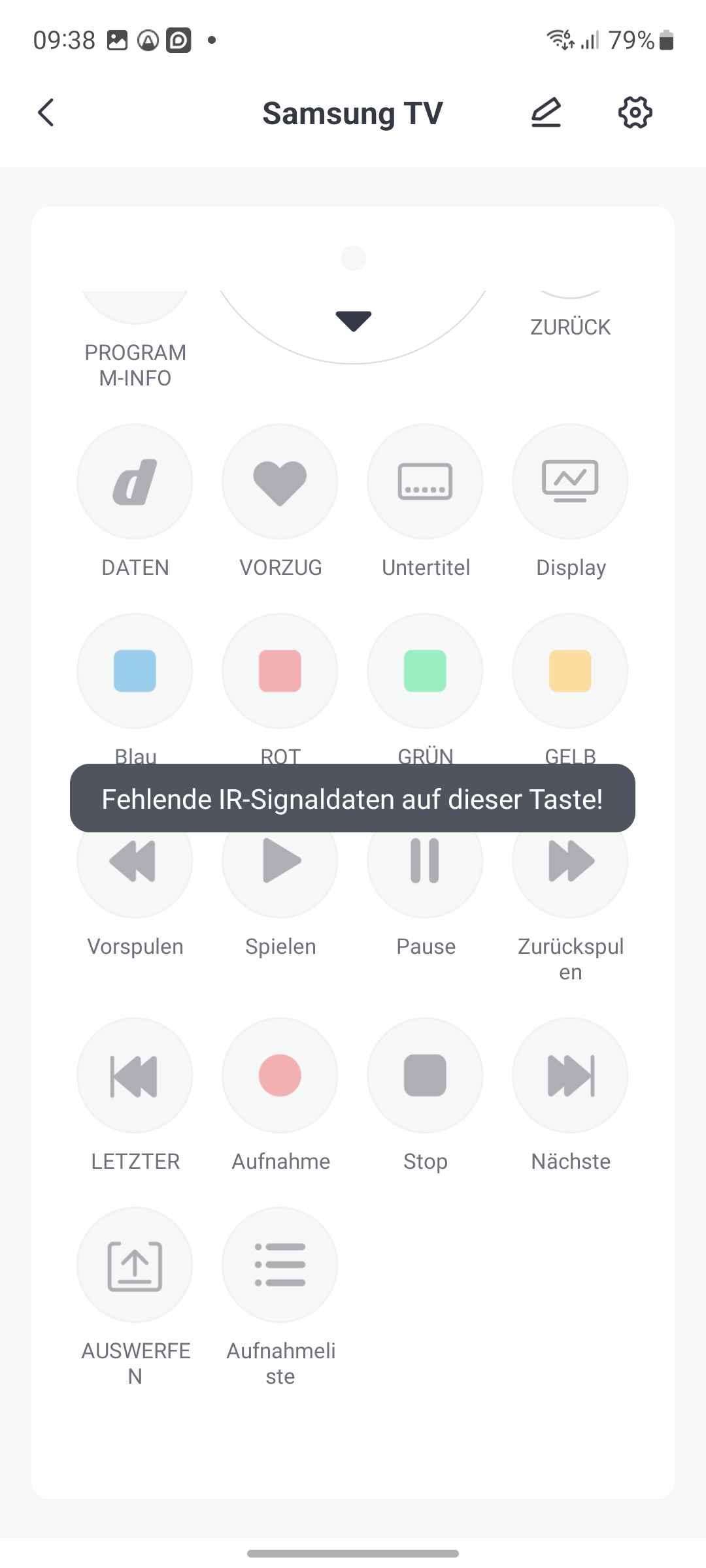Skip to Nächste track
The width and height of the screenshot is (706, 1568).
570,1075
